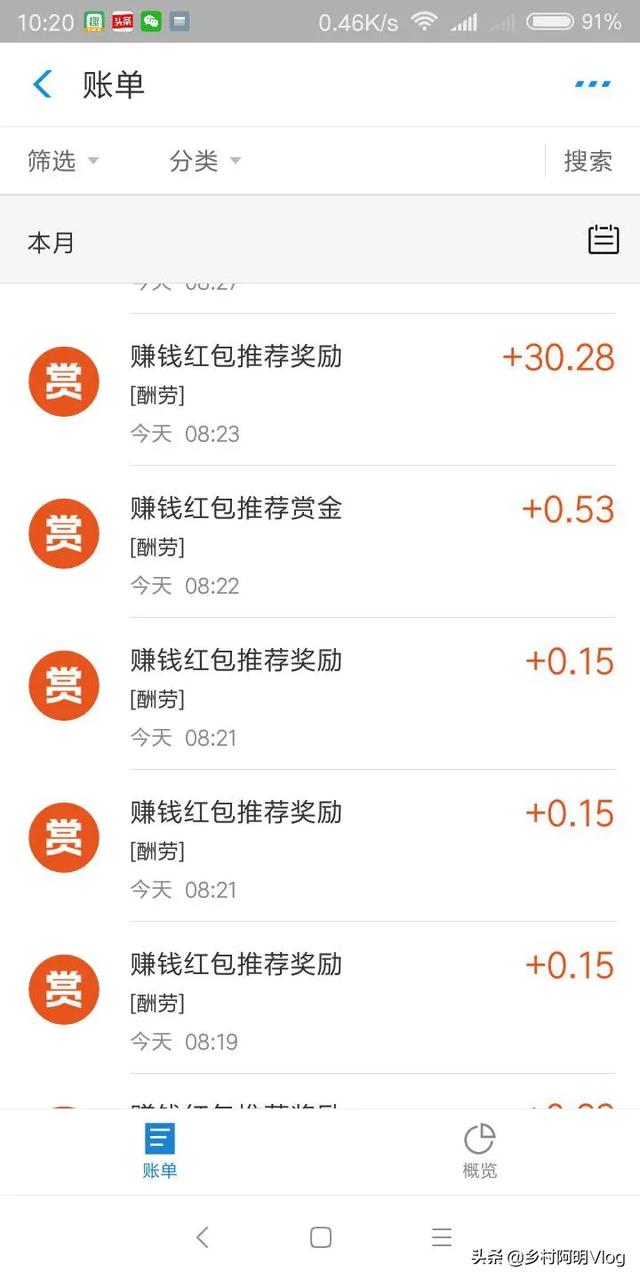Go back from the 账单 page
640x1280 pixels.
[x=42, y=84]
